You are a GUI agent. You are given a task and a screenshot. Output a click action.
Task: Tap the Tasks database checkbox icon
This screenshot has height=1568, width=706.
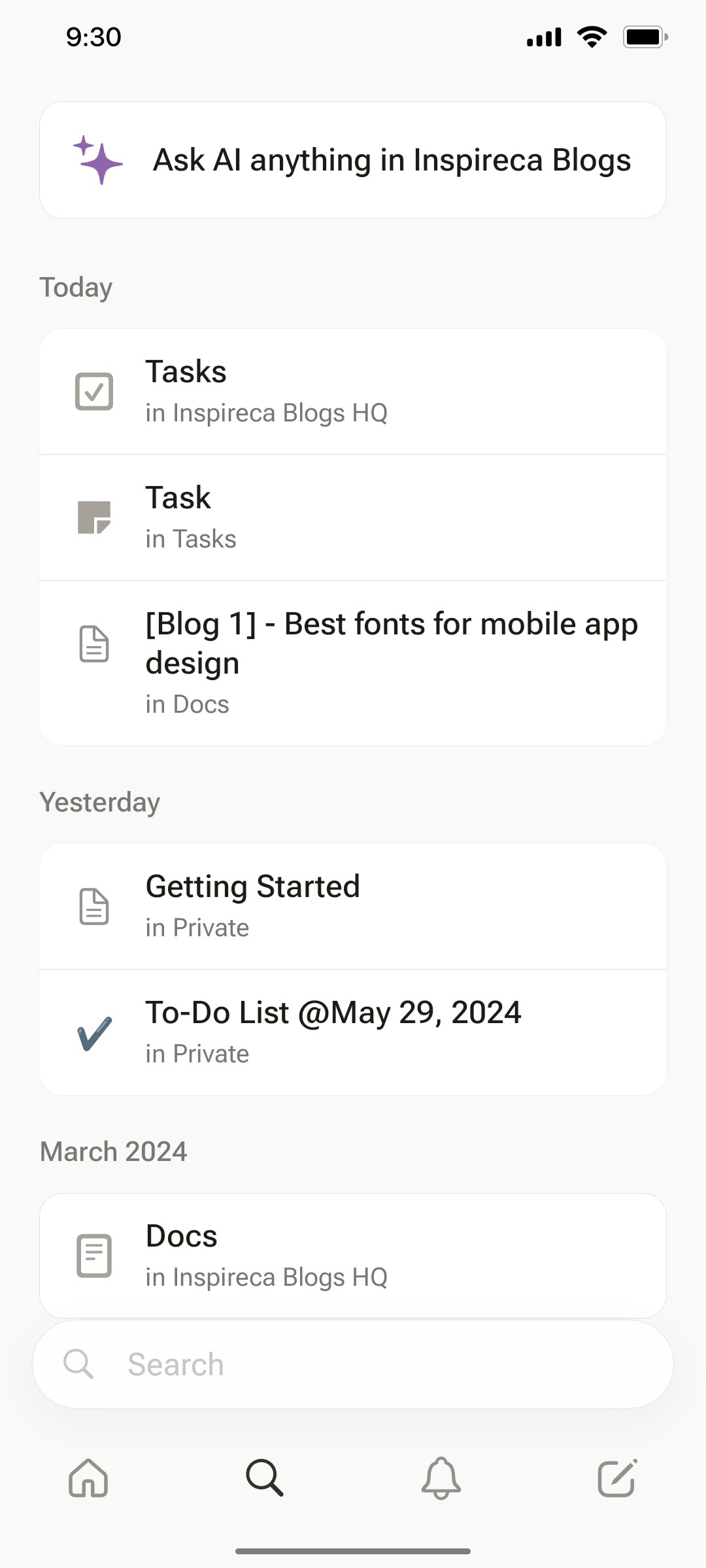point(94,391)
